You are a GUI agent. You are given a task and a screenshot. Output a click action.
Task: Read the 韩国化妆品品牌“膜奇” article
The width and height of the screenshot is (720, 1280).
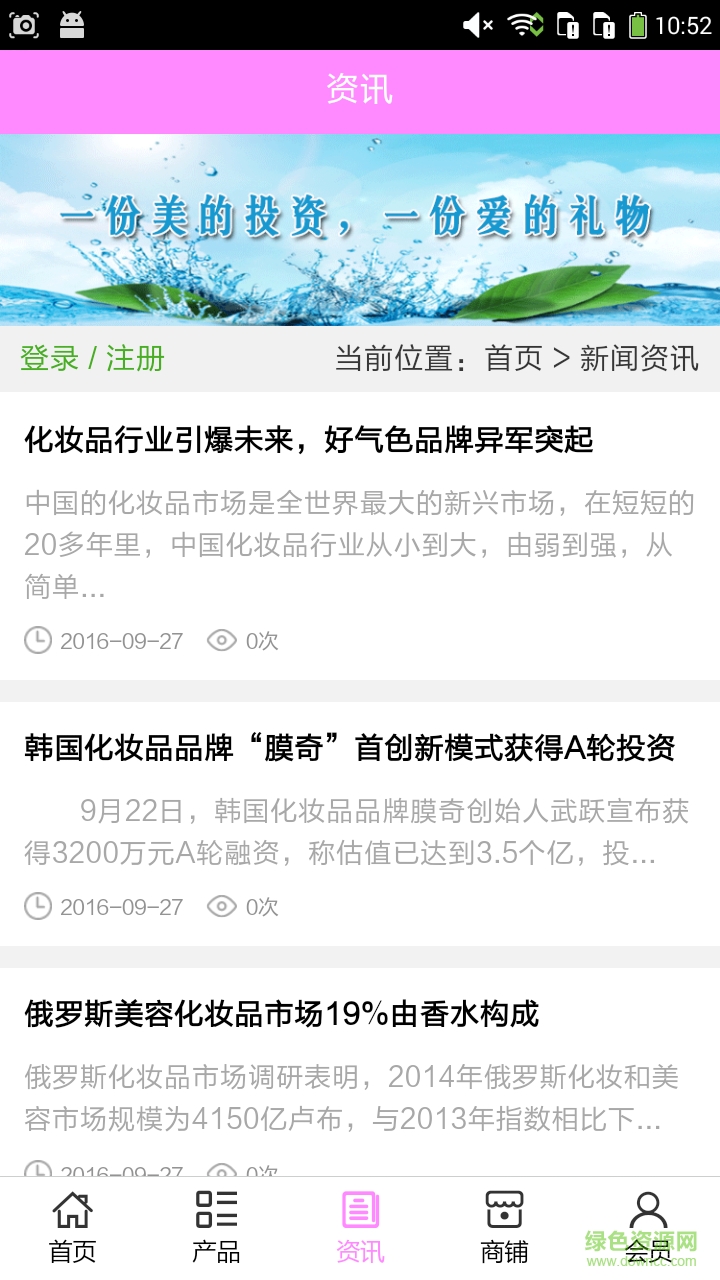tap(350, 748)
